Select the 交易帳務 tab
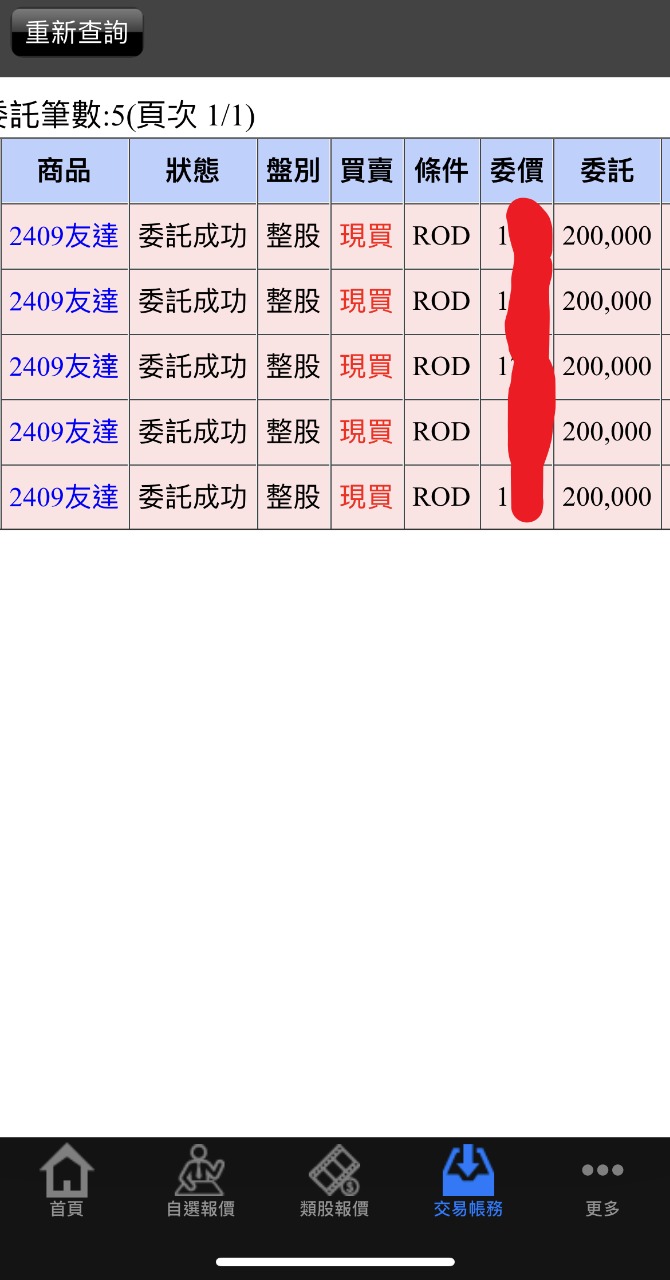 point(468,1182)
